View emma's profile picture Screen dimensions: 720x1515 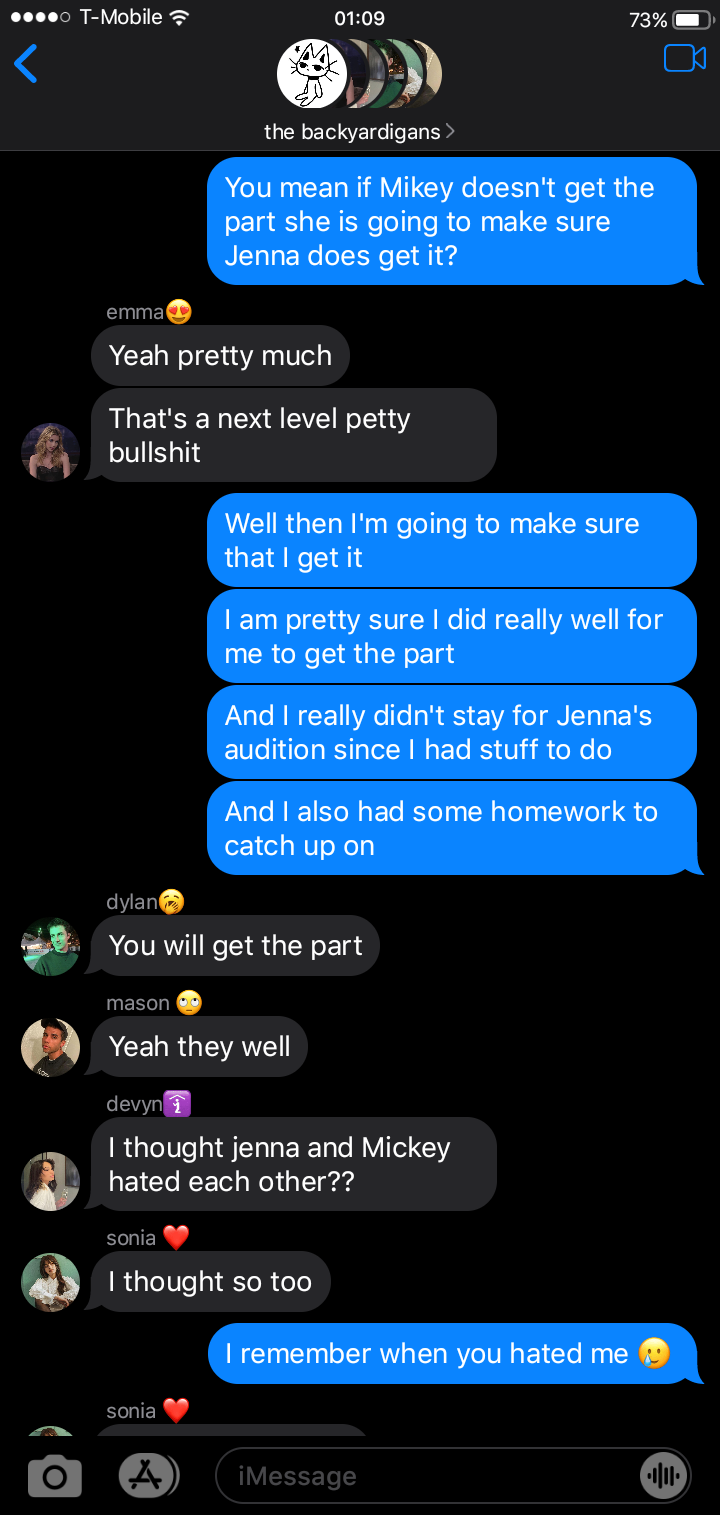pyautogui.click(x=50, y=452)
